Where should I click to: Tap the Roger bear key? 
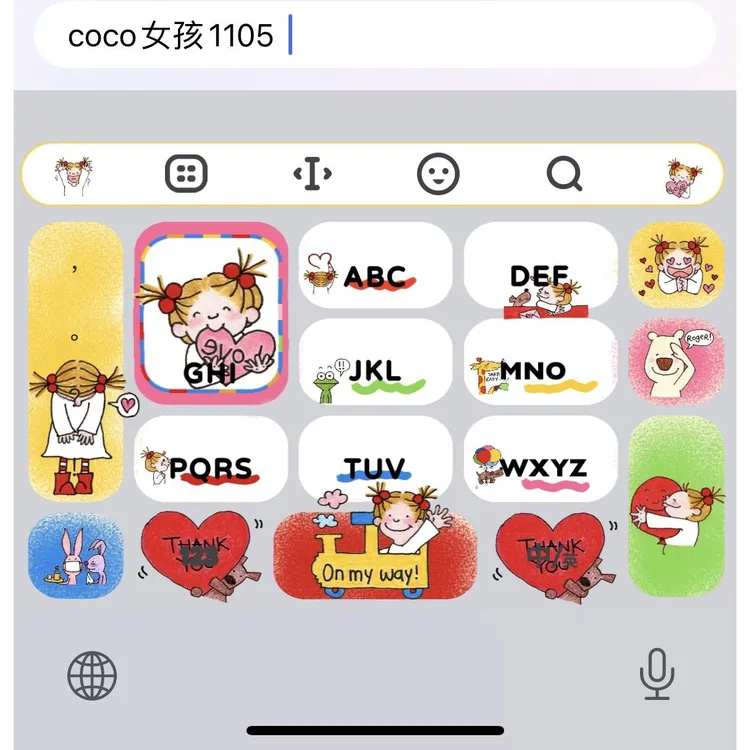pos(676,362)
